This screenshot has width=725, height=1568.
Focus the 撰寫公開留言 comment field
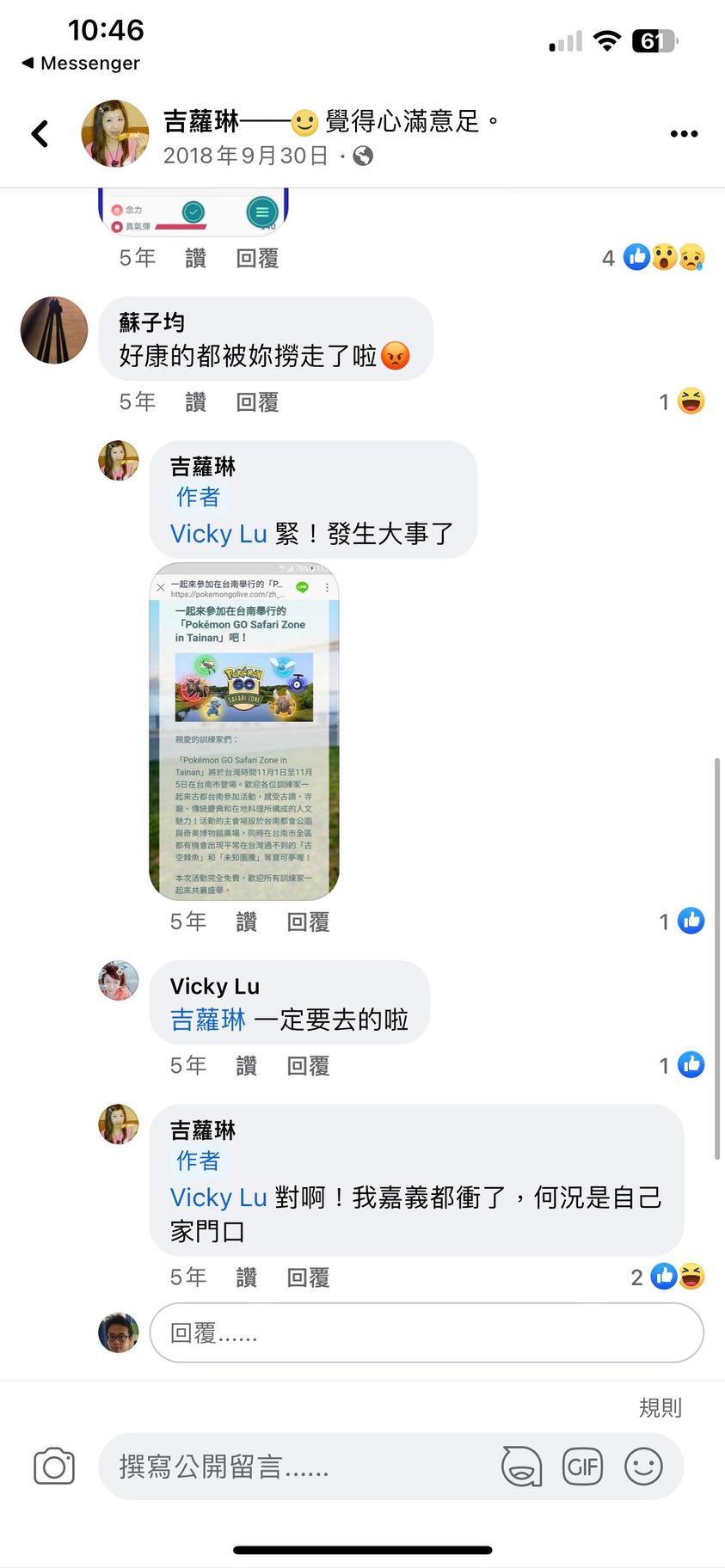pyautogui.click(x=292, y=1467)
